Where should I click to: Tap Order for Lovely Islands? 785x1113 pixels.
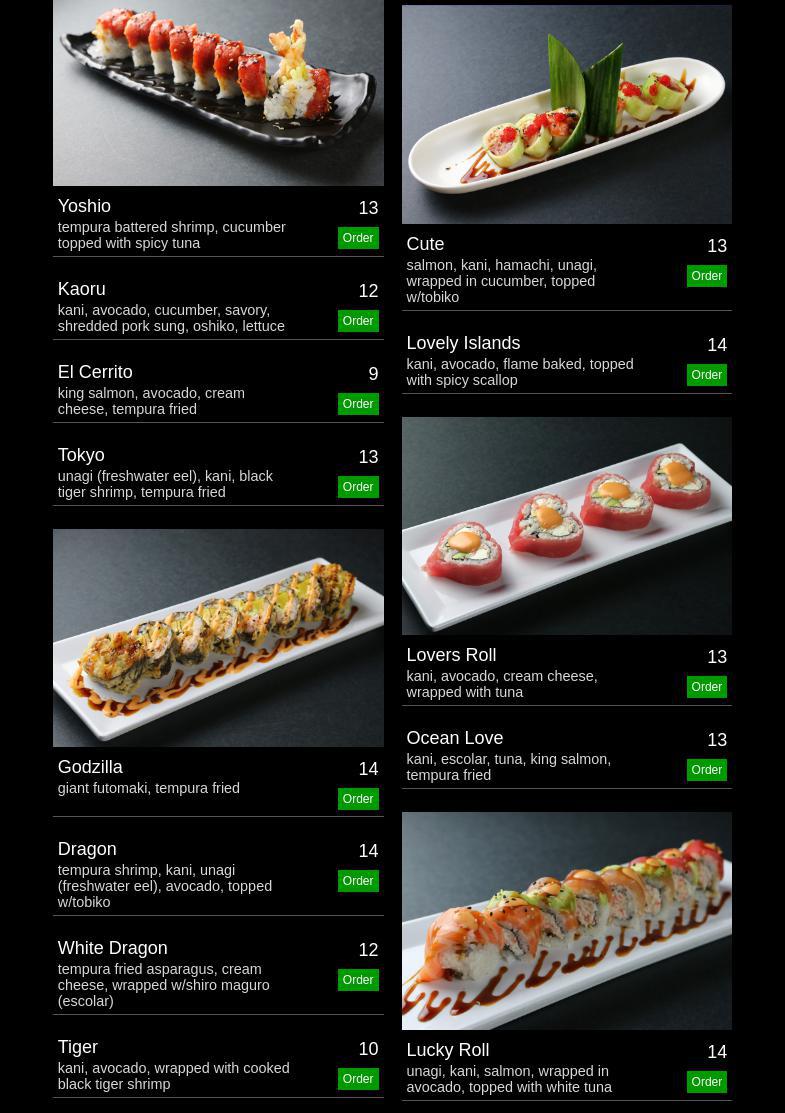pyautogui.click(x=706, y=375)
